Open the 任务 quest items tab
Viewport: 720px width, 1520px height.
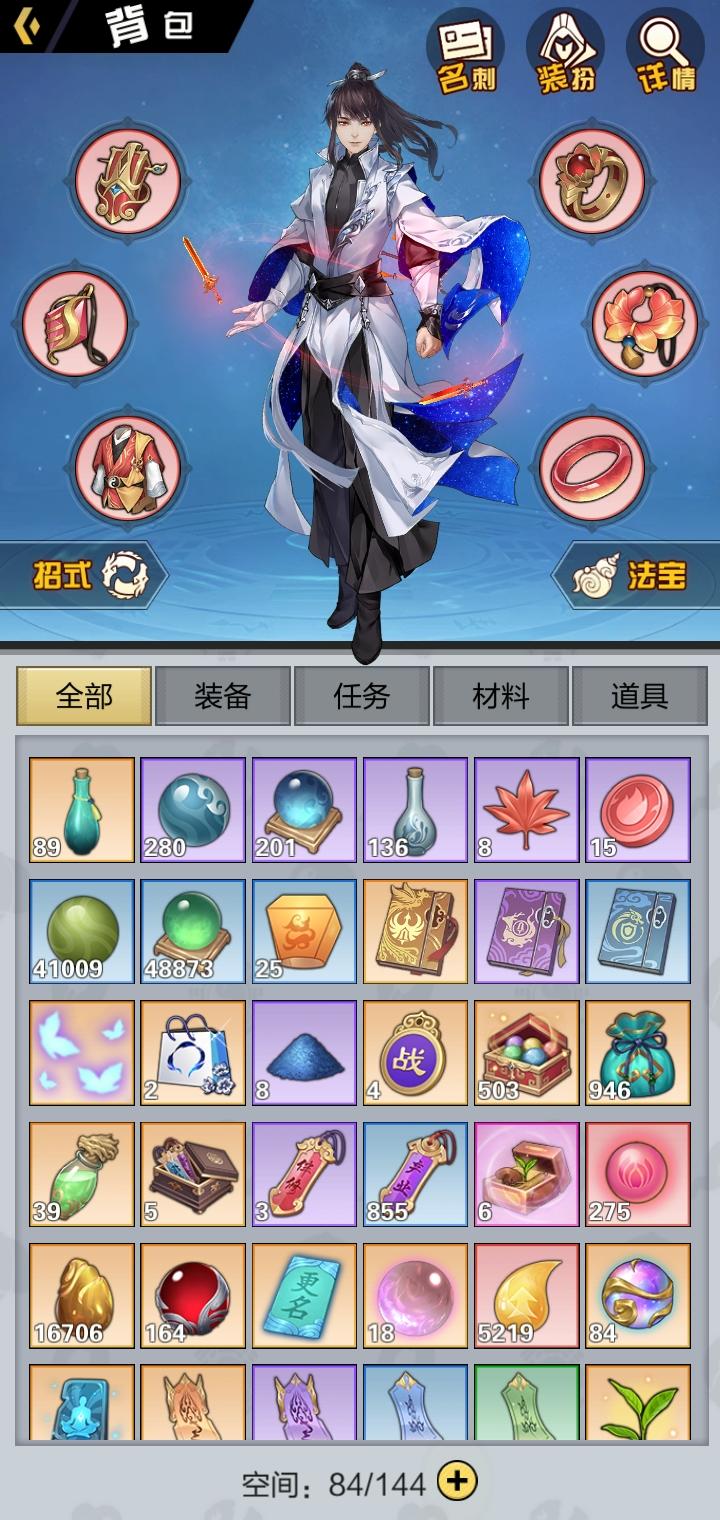pyautogui.click(x=364, y=697)
